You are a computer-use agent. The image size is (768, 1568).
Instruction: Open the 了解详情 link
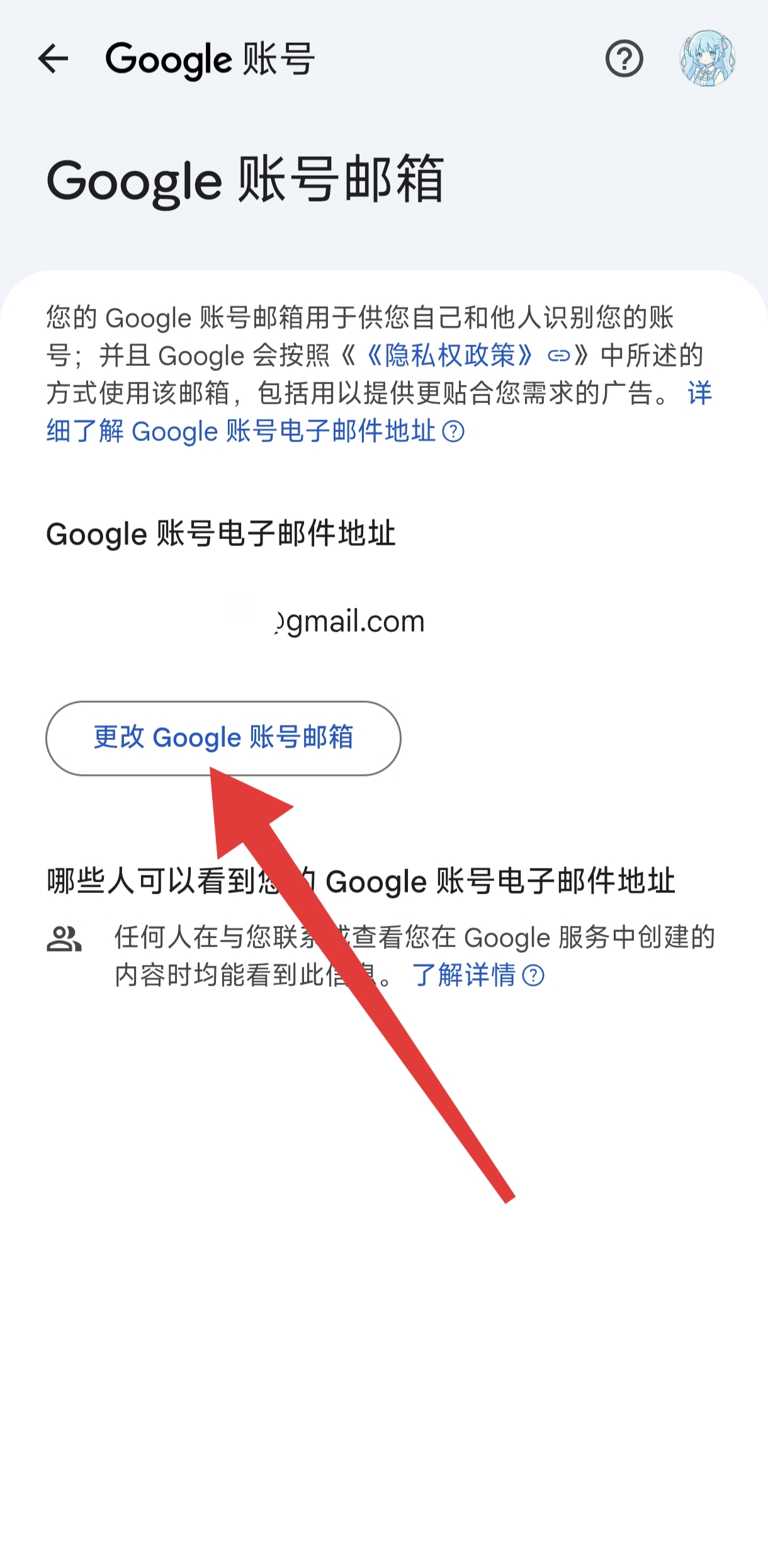478,975
